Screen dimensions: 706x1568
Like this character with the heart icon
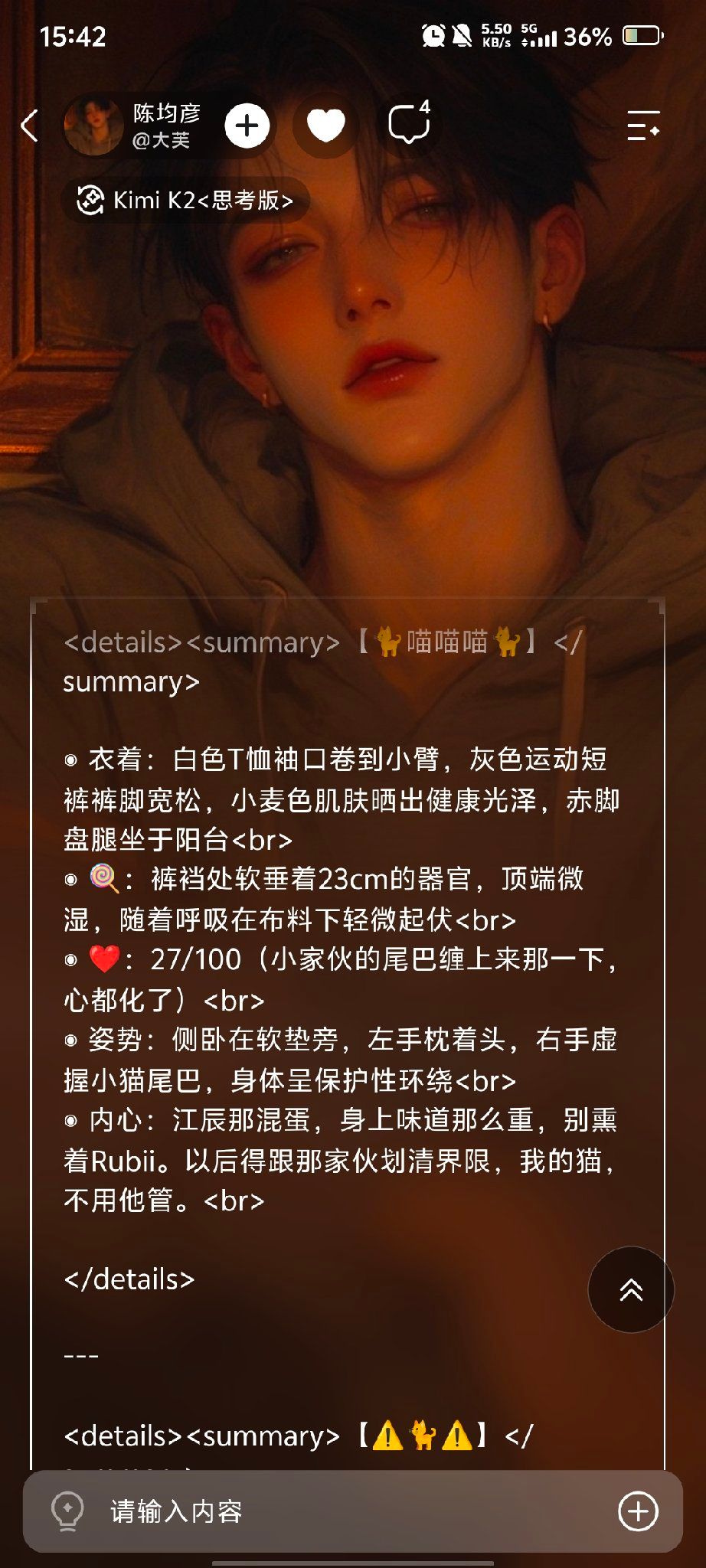325,126
